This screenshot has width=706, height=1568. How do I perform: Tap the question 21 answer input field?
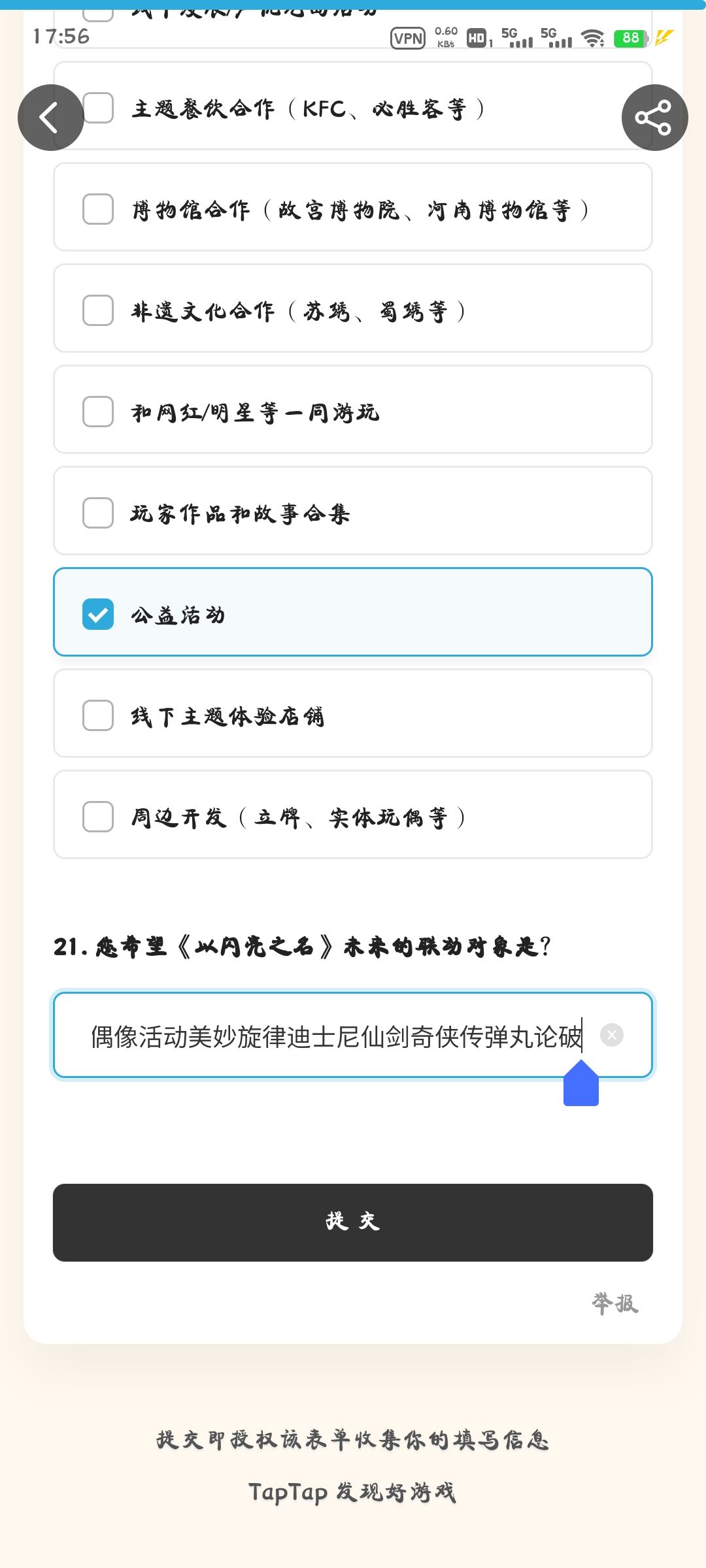coord(327,1036)
